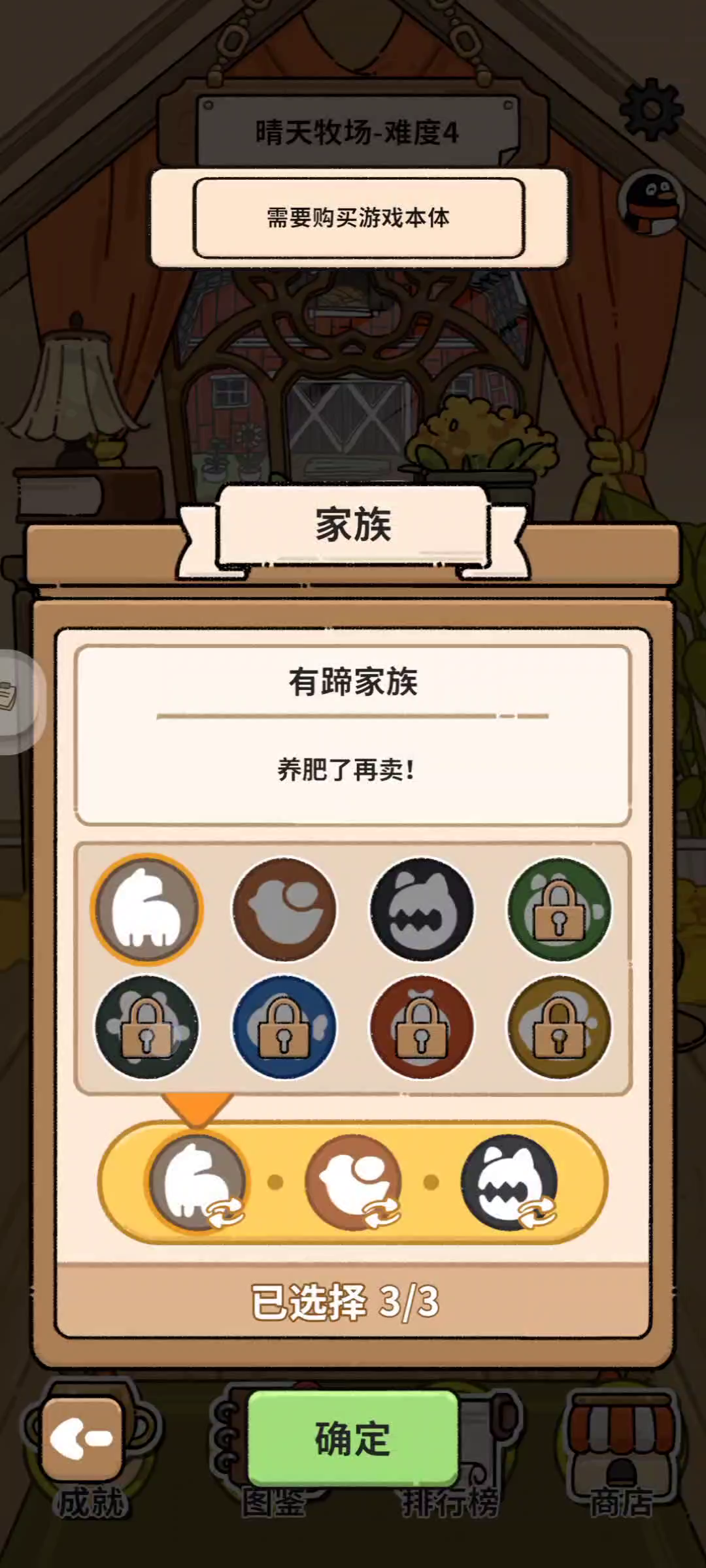The height and width of the screenshot is (1568, 706).
Task: Confirm selection with the green 确定 button
Action: point(352,1437)
